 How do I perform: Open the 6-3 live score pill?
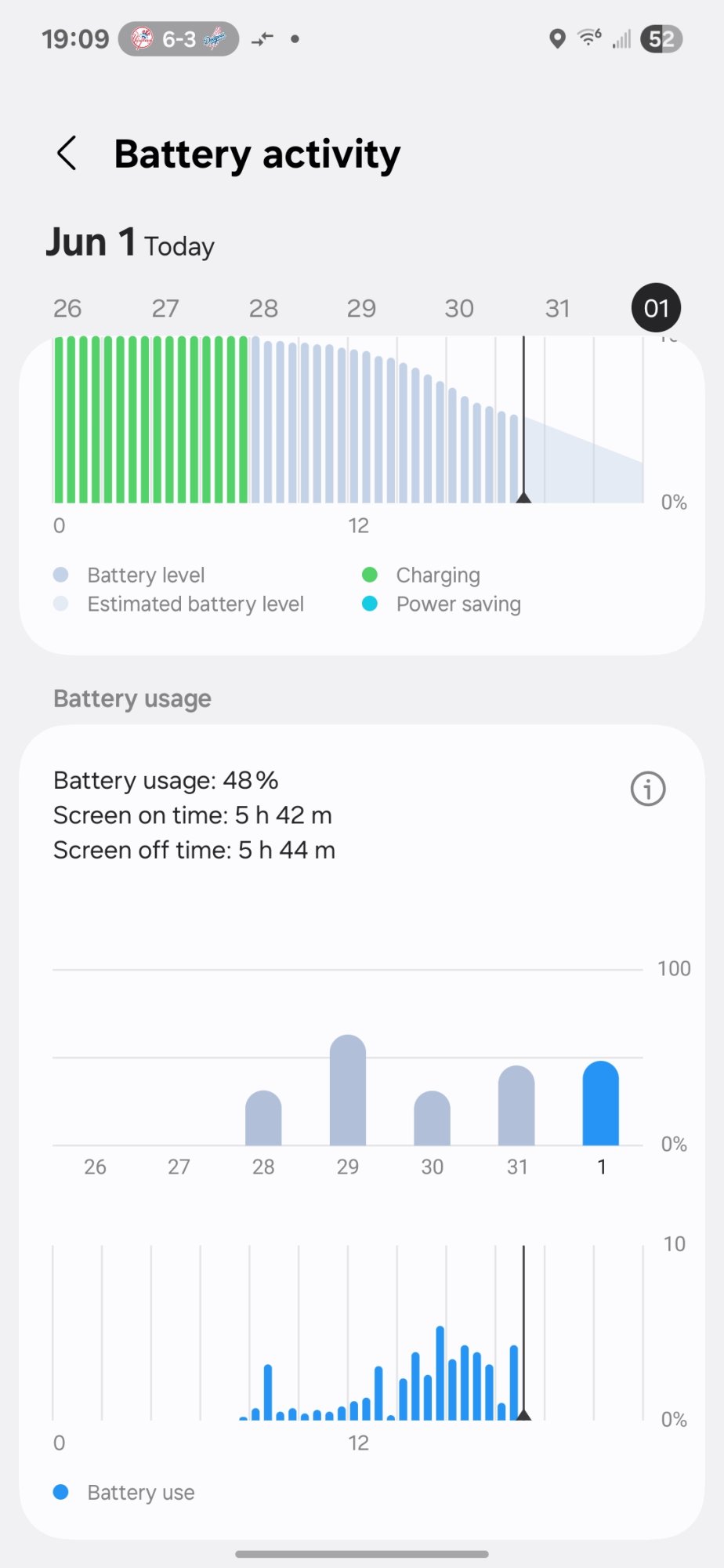(x=179, y=38)
